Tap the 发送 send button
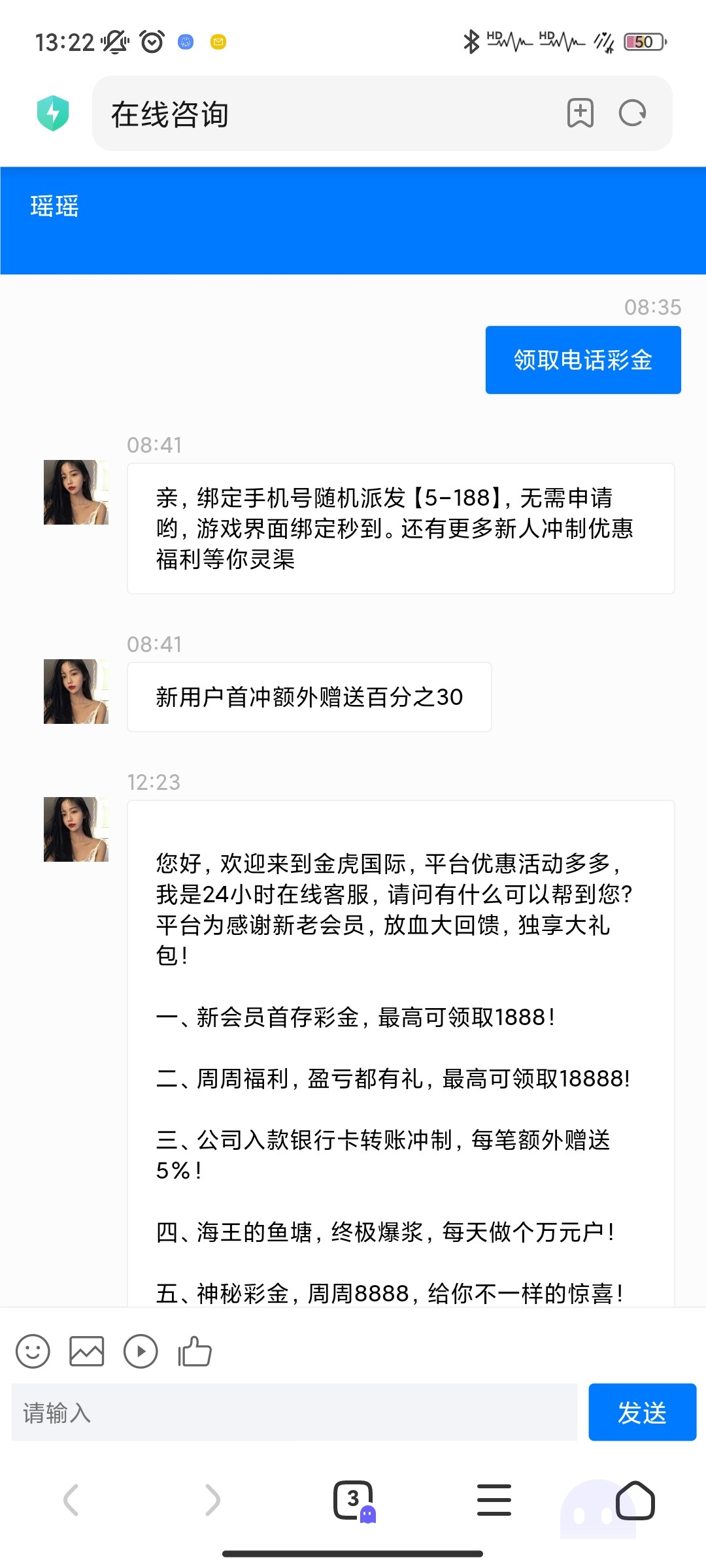This screenshot has width=706, height=1568. pos(643,1412)
